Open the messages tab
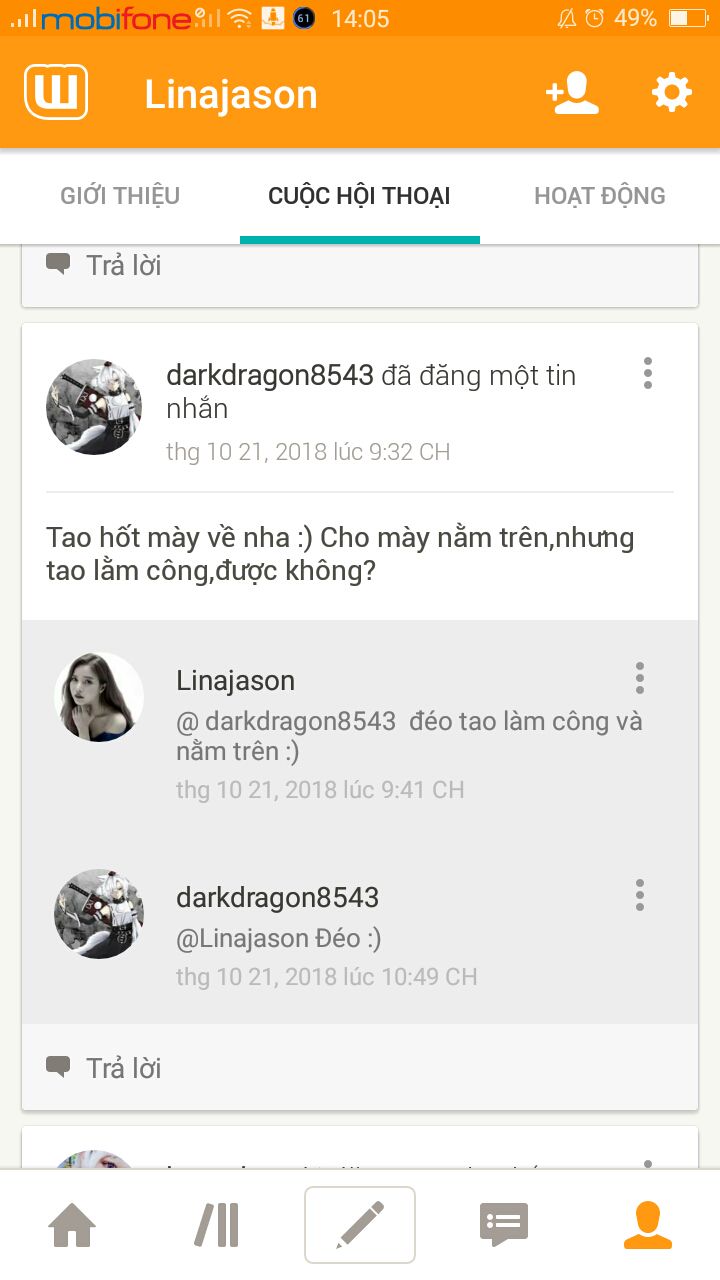Viewport: 720px width, 1280px height. pos(504,1225)
